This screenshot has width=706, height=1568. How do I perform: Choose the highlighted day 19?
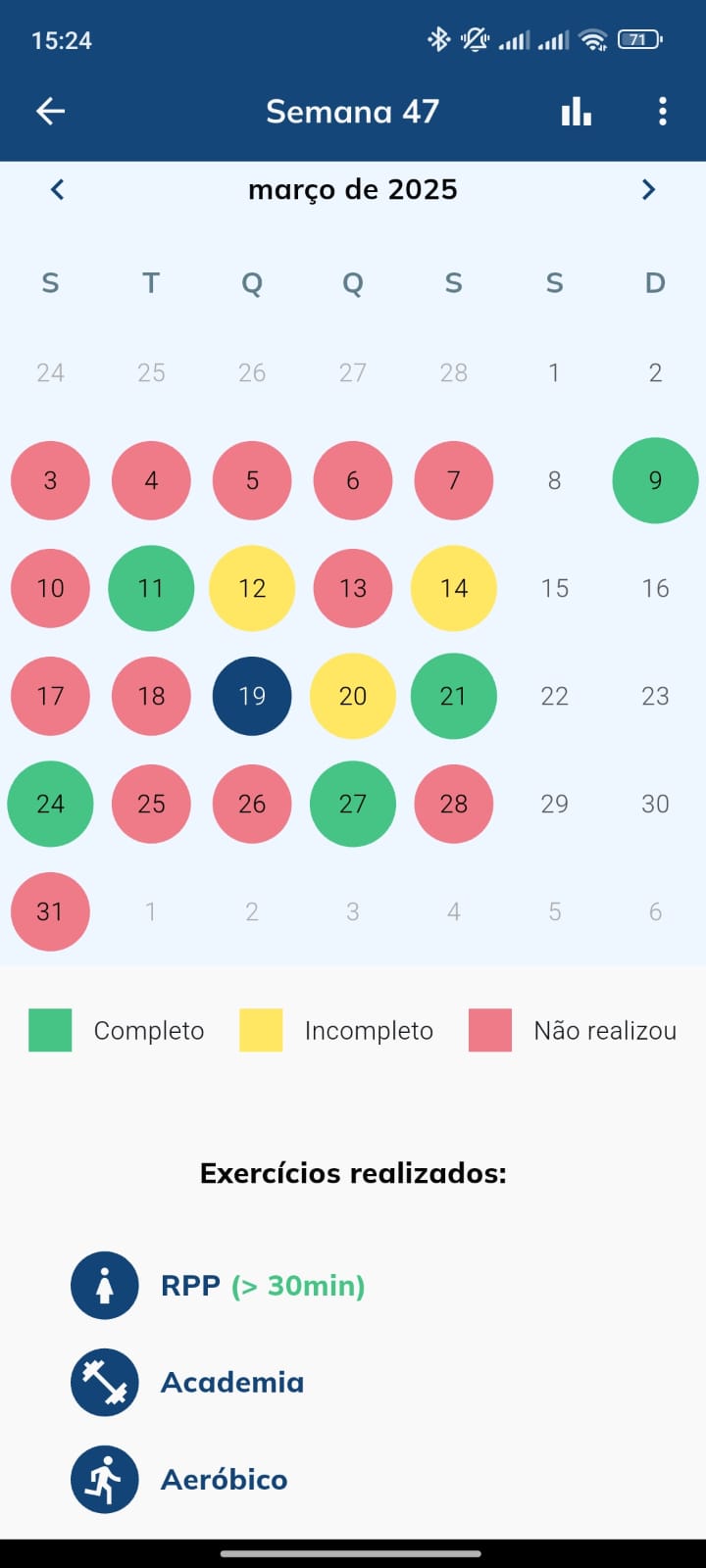click(252, 696)
